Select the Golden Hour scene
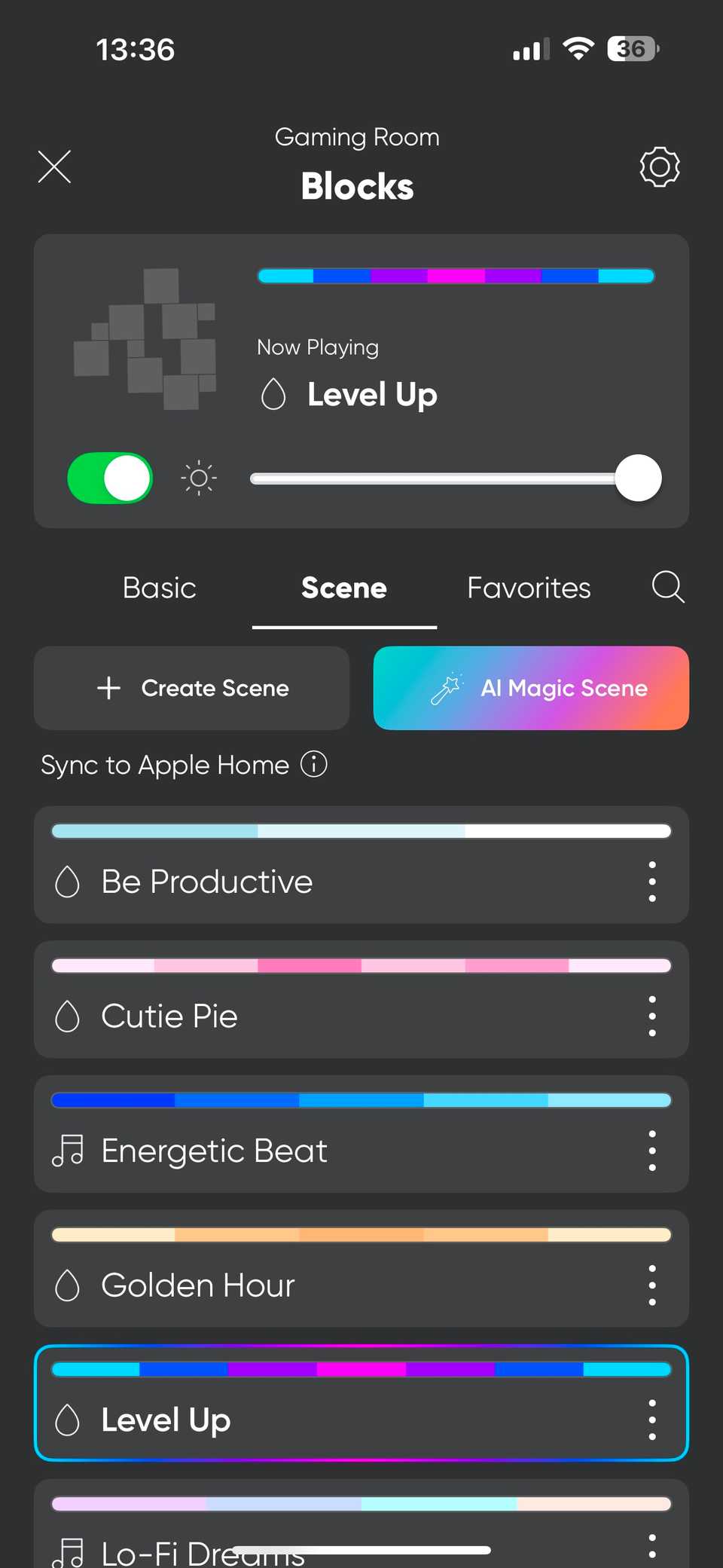The height and width of the screenshot is (1568, 723). coord(301,1285)
